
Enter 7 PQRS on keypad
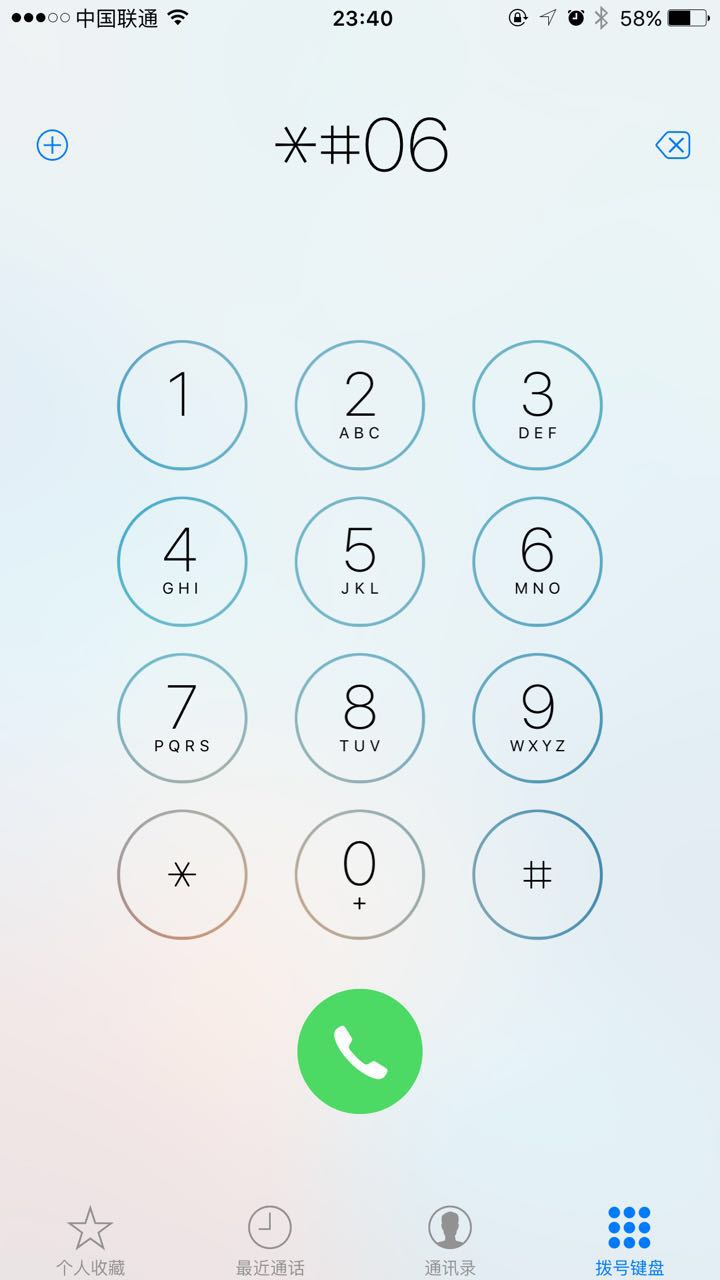coord(182,718)
